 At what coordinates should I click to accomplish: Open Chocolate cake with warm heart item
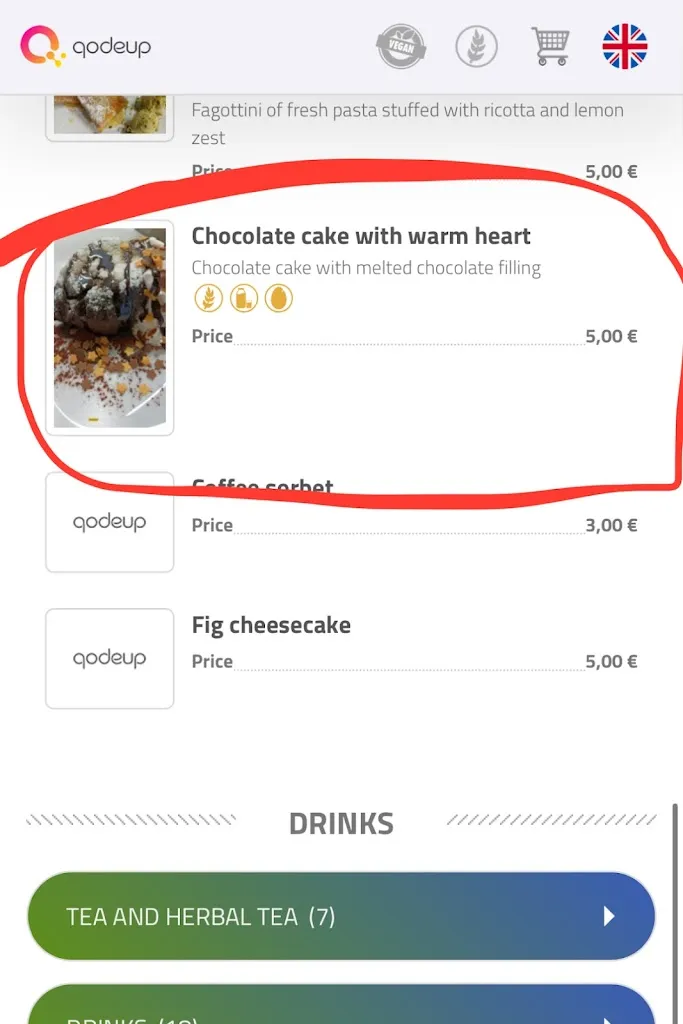361,237
